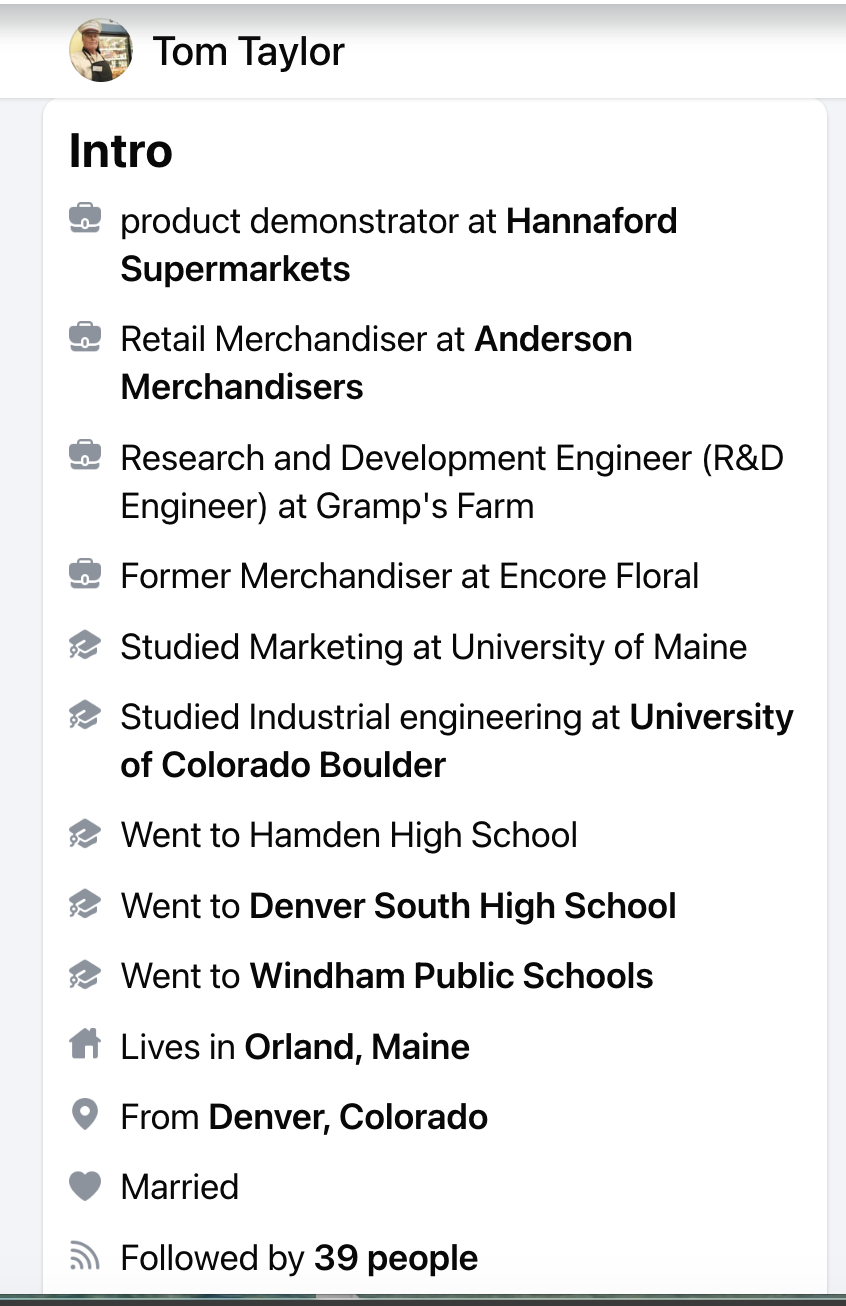View the Denver, Colorado hometown page
846x1306 pixels.
(348, 1117)
